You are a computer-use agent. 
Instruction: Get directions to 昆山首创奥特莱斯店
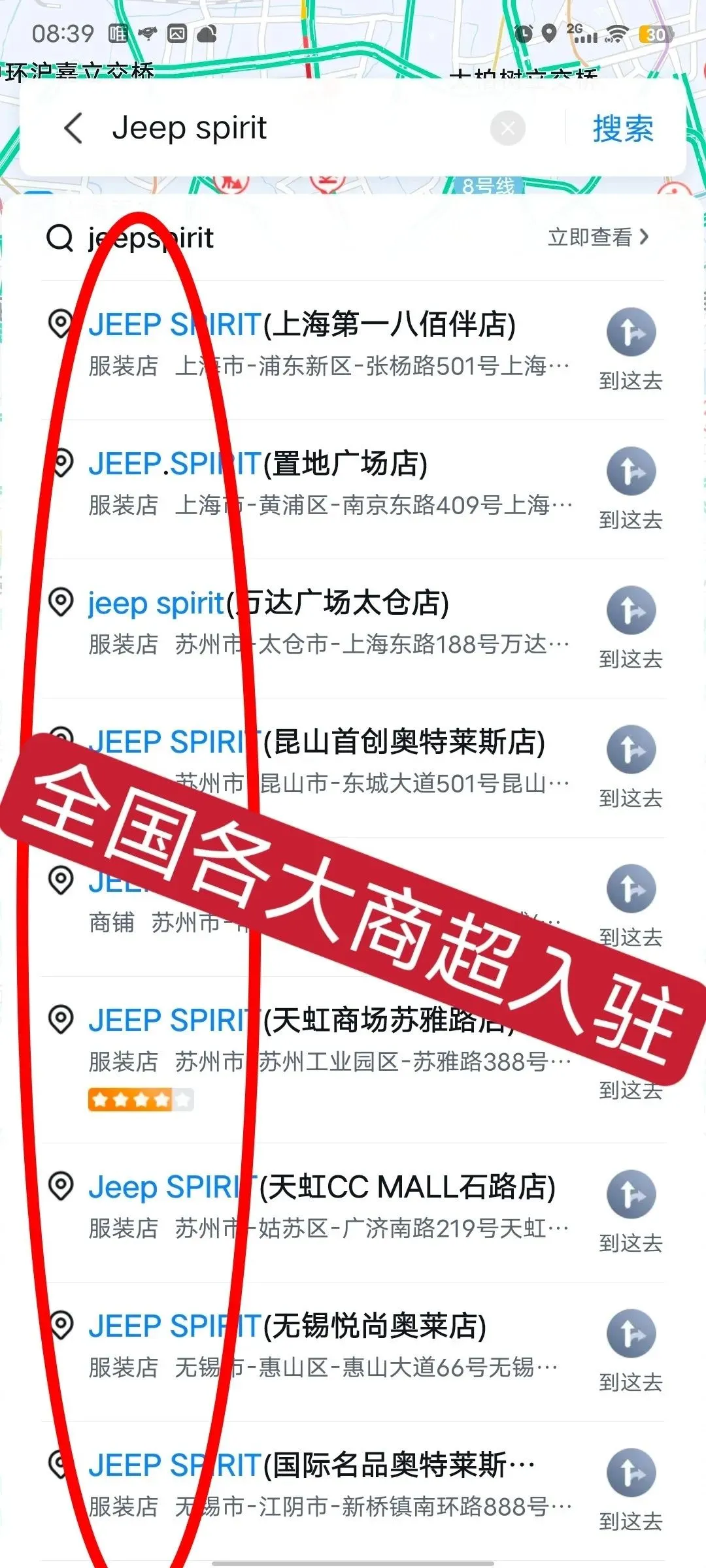[x=631, y=768]
